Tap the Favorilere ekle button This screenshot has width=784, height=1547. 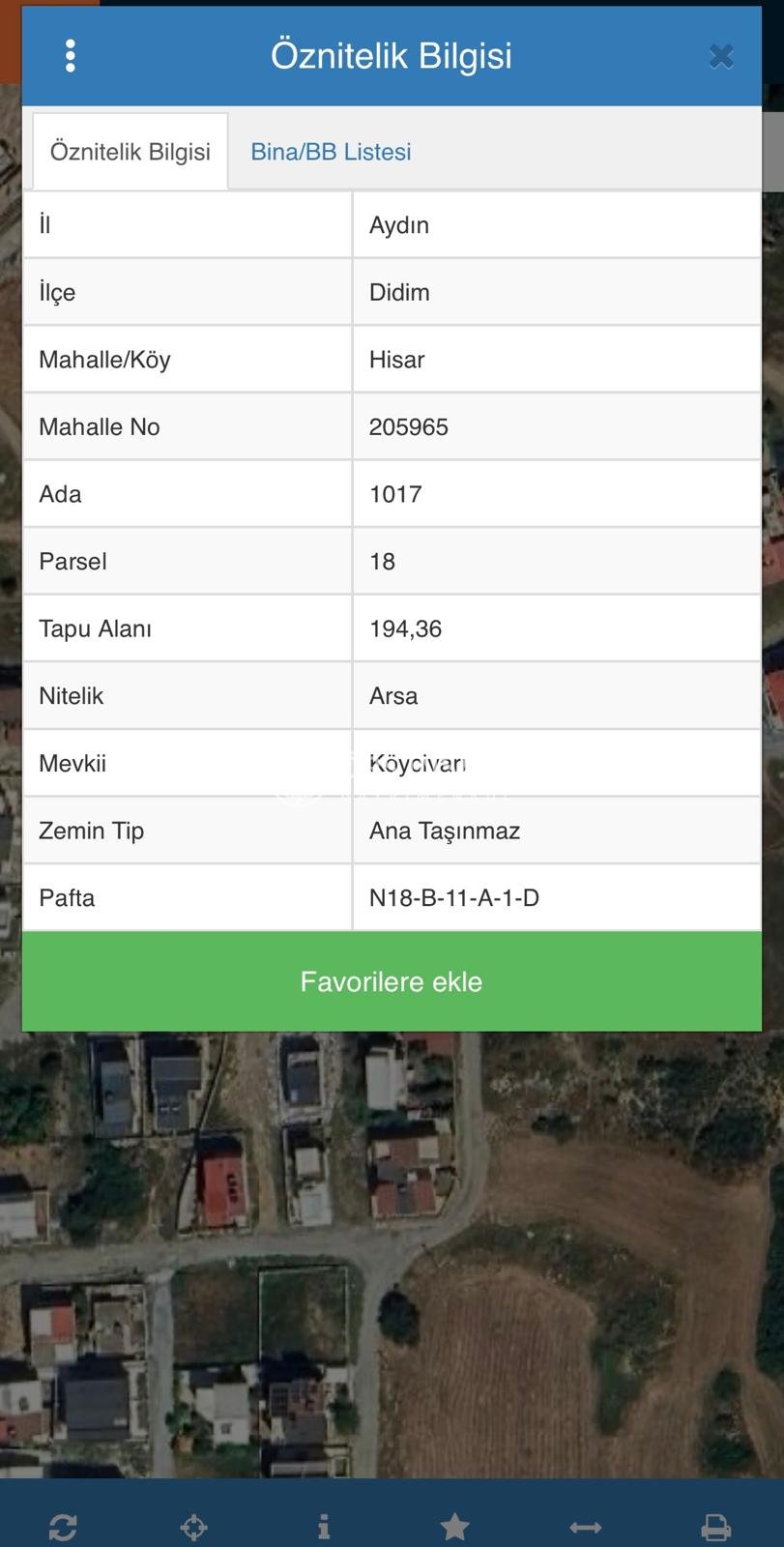coord(392,981)
